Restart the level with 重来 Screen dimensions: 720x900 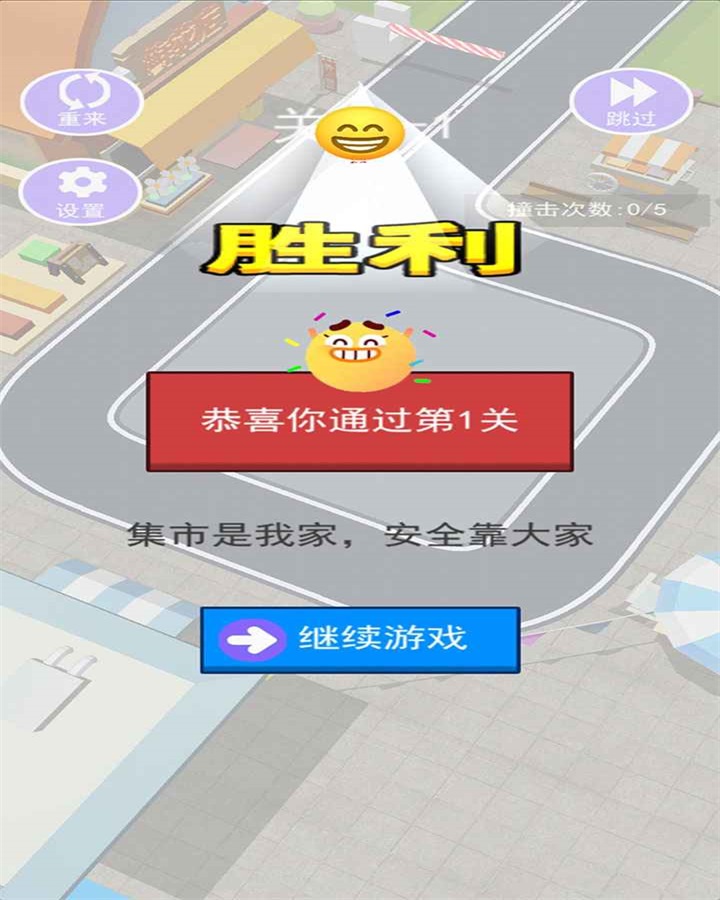[x=81, y=100]
